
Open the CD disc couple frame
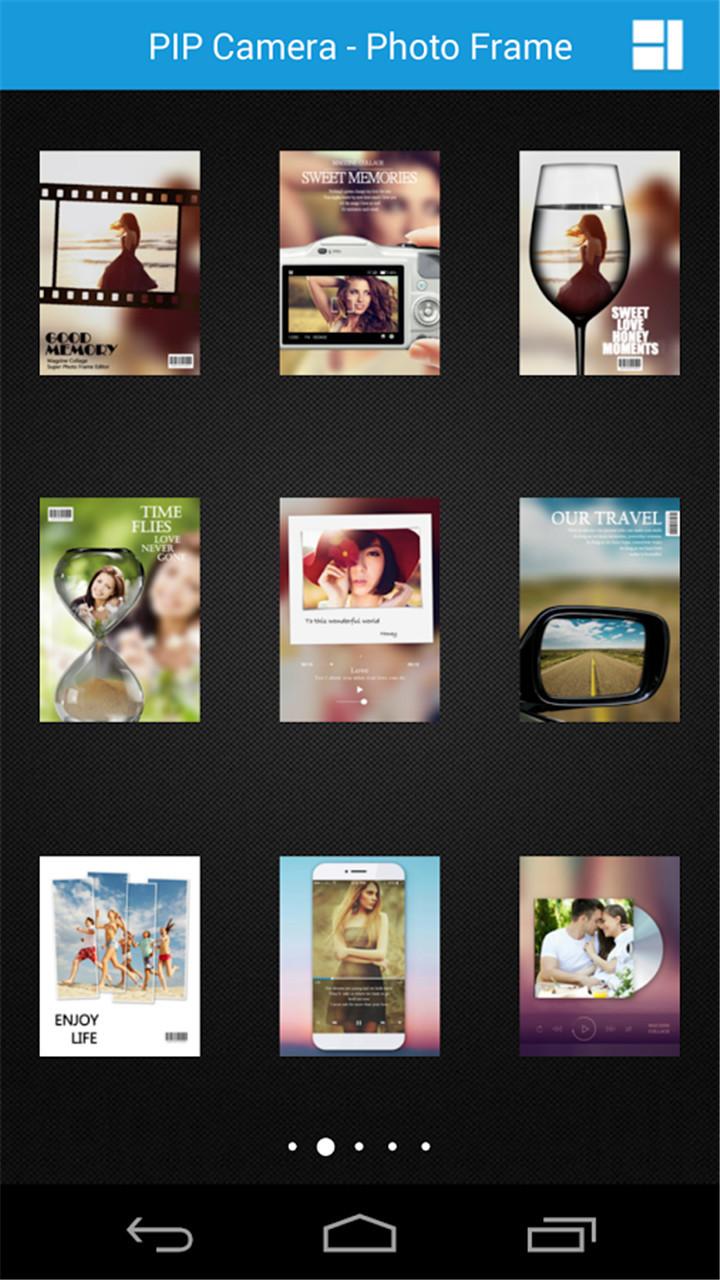tap(599, 956)
